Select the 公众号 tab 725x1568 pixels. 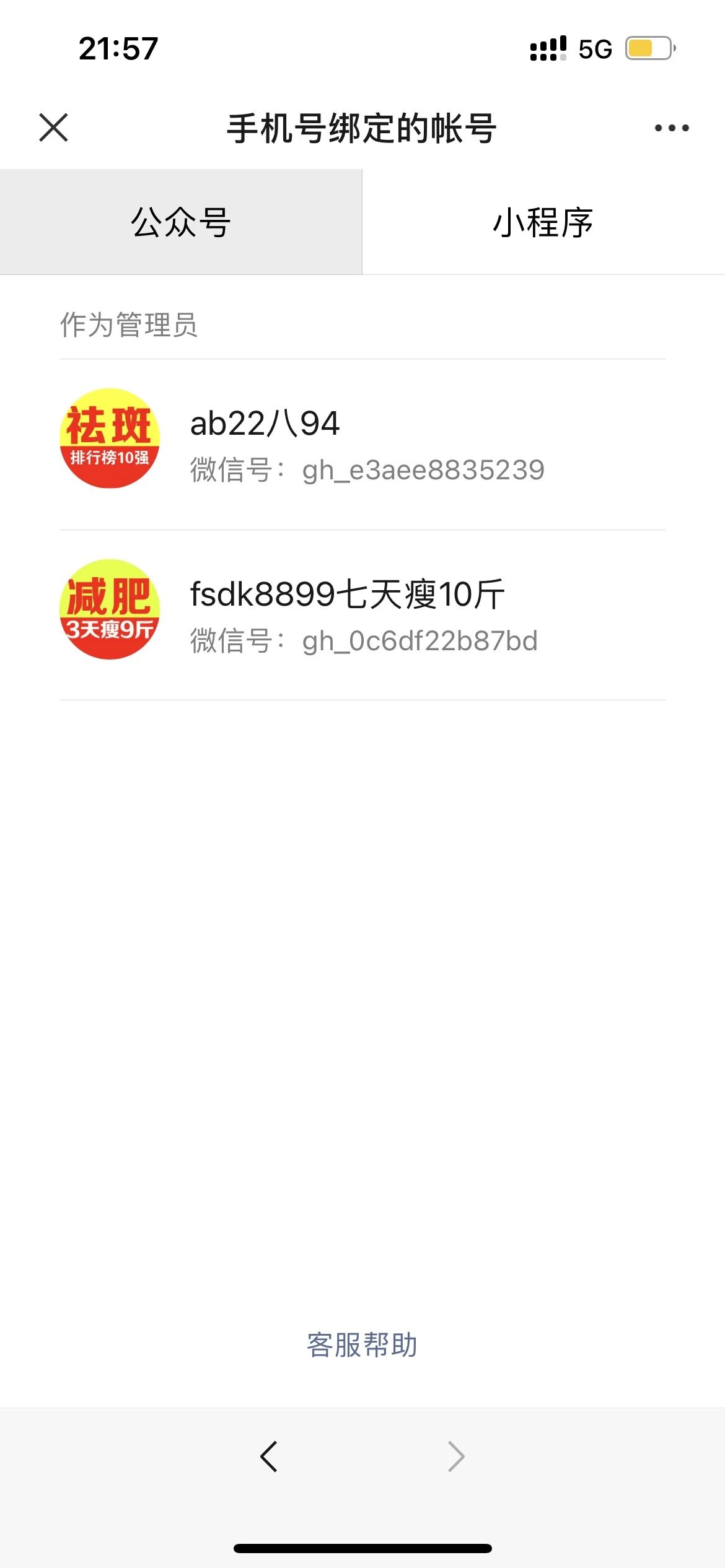coord(181,222)
